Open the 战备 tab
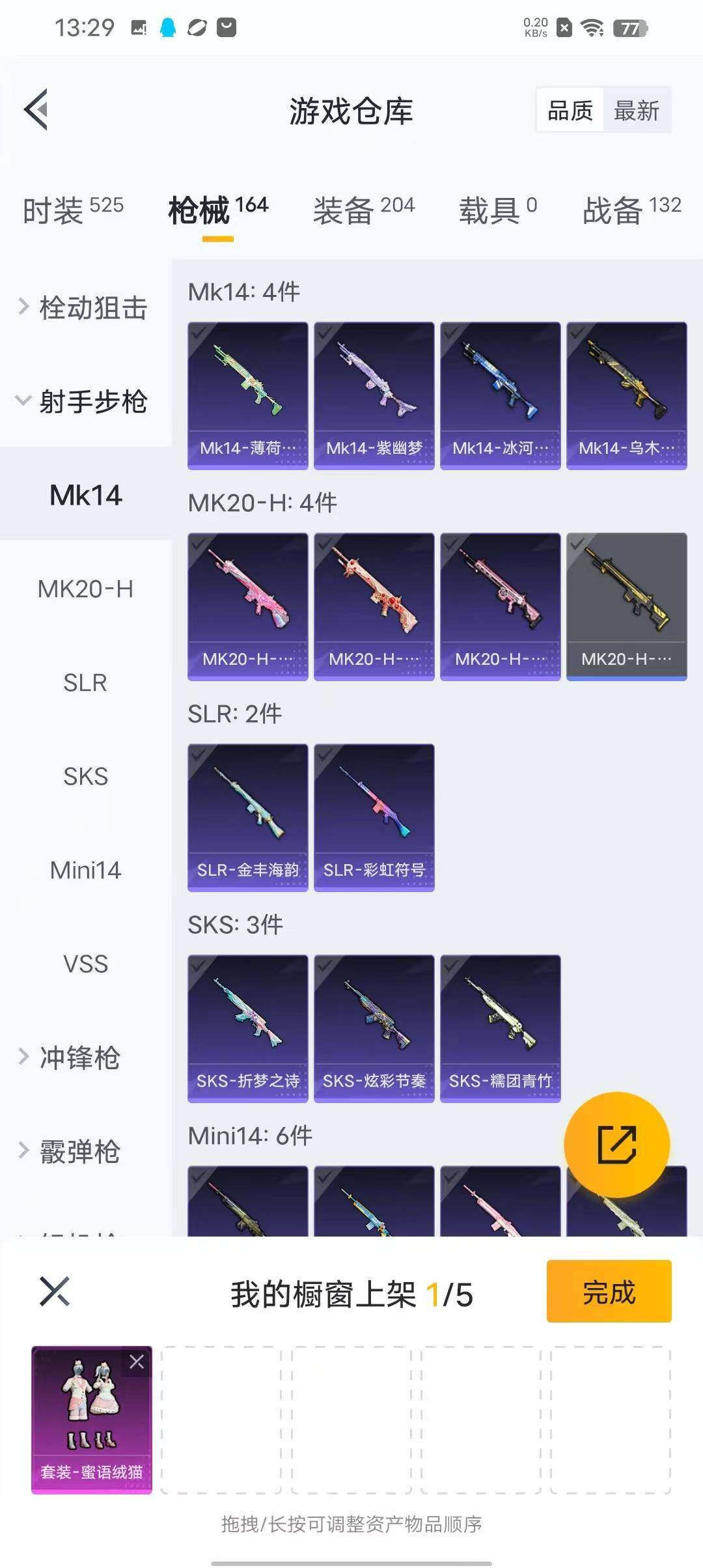This screenshot has height=1568, width=703. tap(631, 210)
